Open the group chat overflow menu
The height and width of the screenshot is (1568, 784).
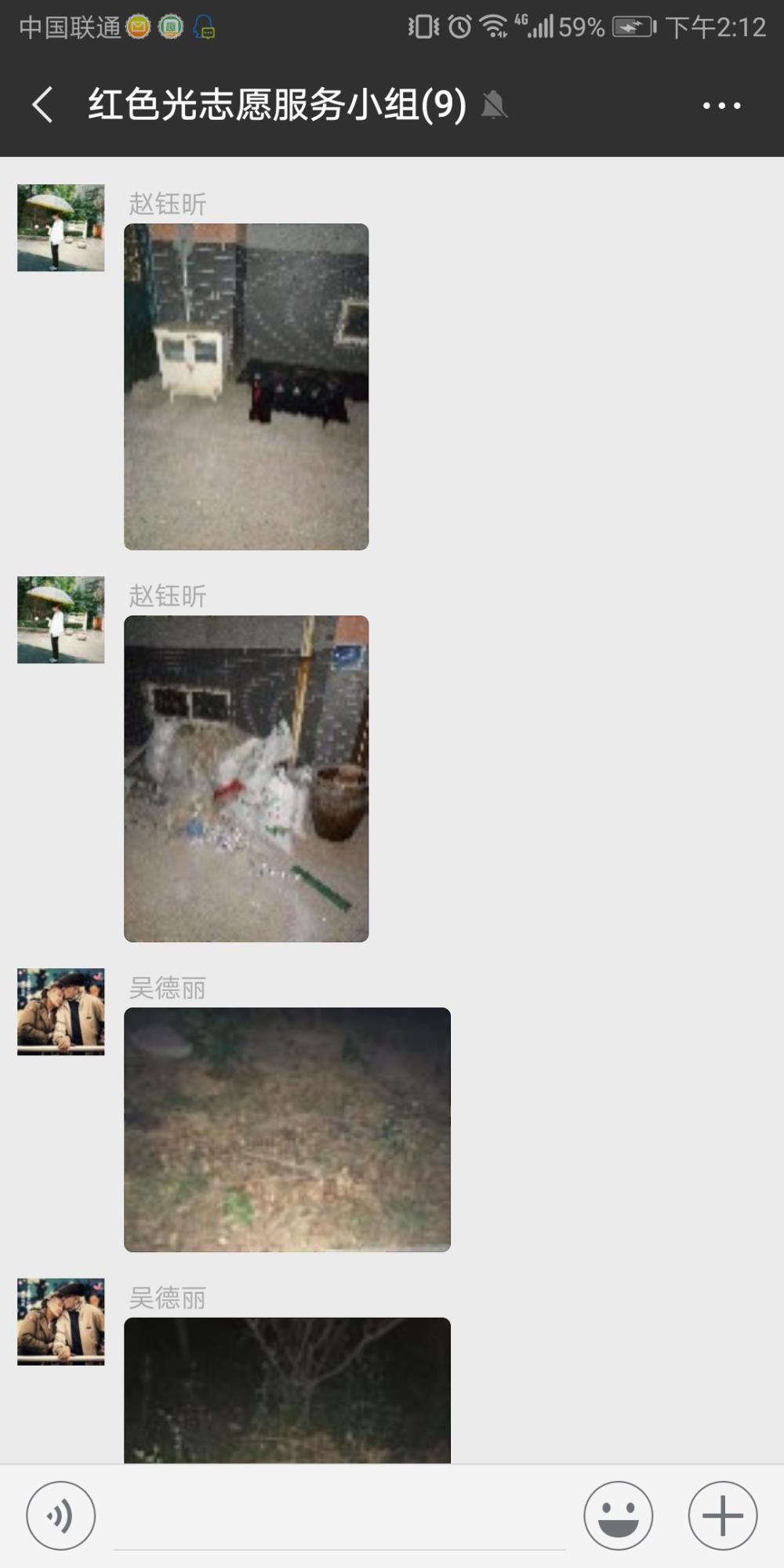click(x=721, y=105)
